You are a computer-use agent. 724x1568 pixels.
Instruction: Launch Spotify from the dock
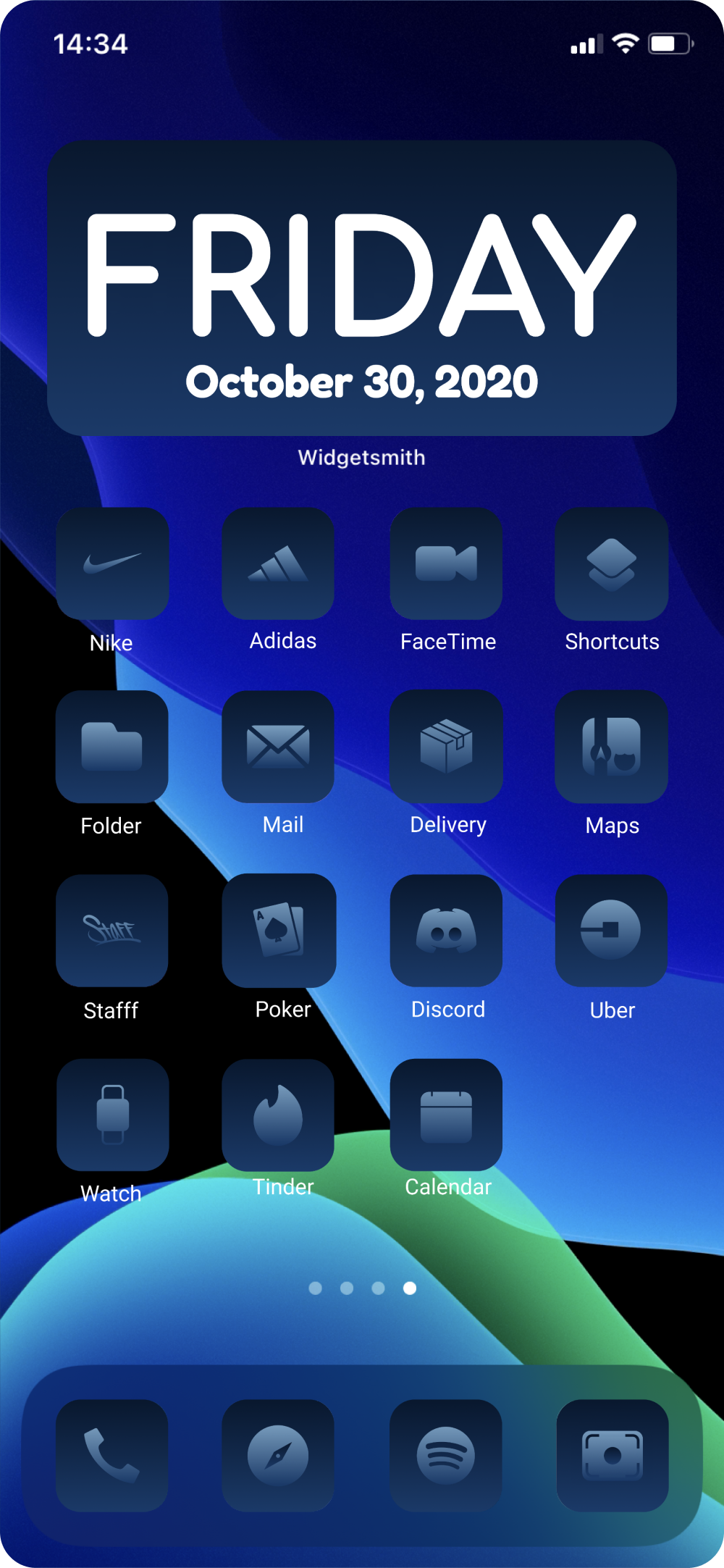click(446, 1455)
